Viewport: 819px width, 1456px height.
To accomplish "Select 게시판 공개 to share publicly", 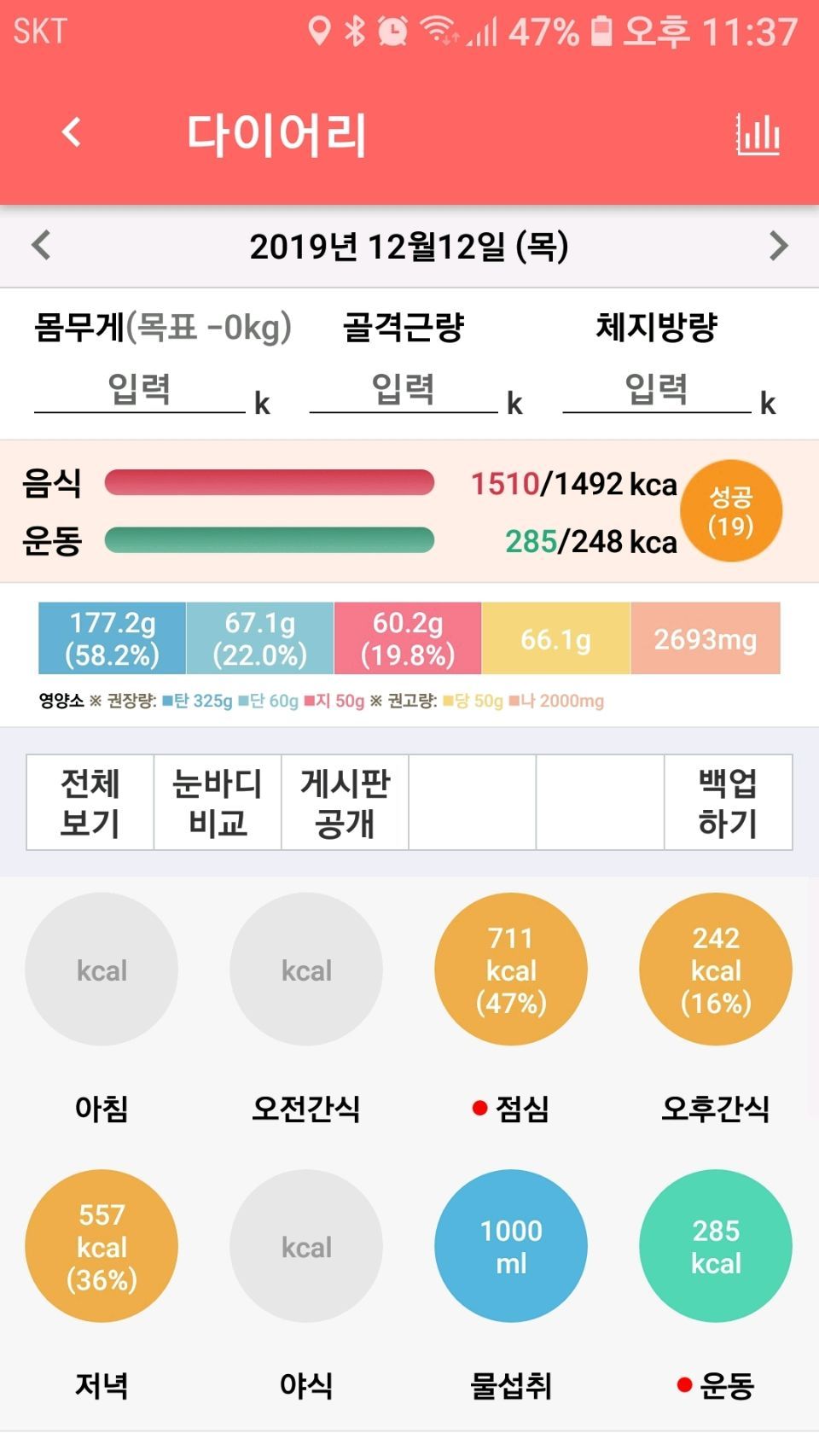I will (x=345, y=802).
